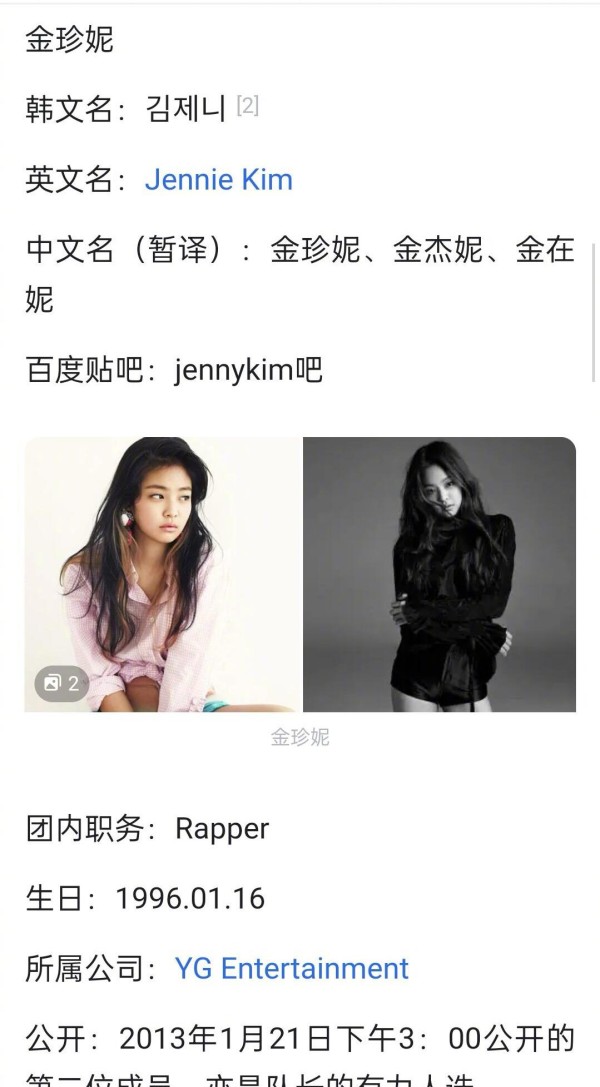Open the Jennie Kim link
Image resolution: width=600 pixels, height=1087 pixels.
coord(219,180)
